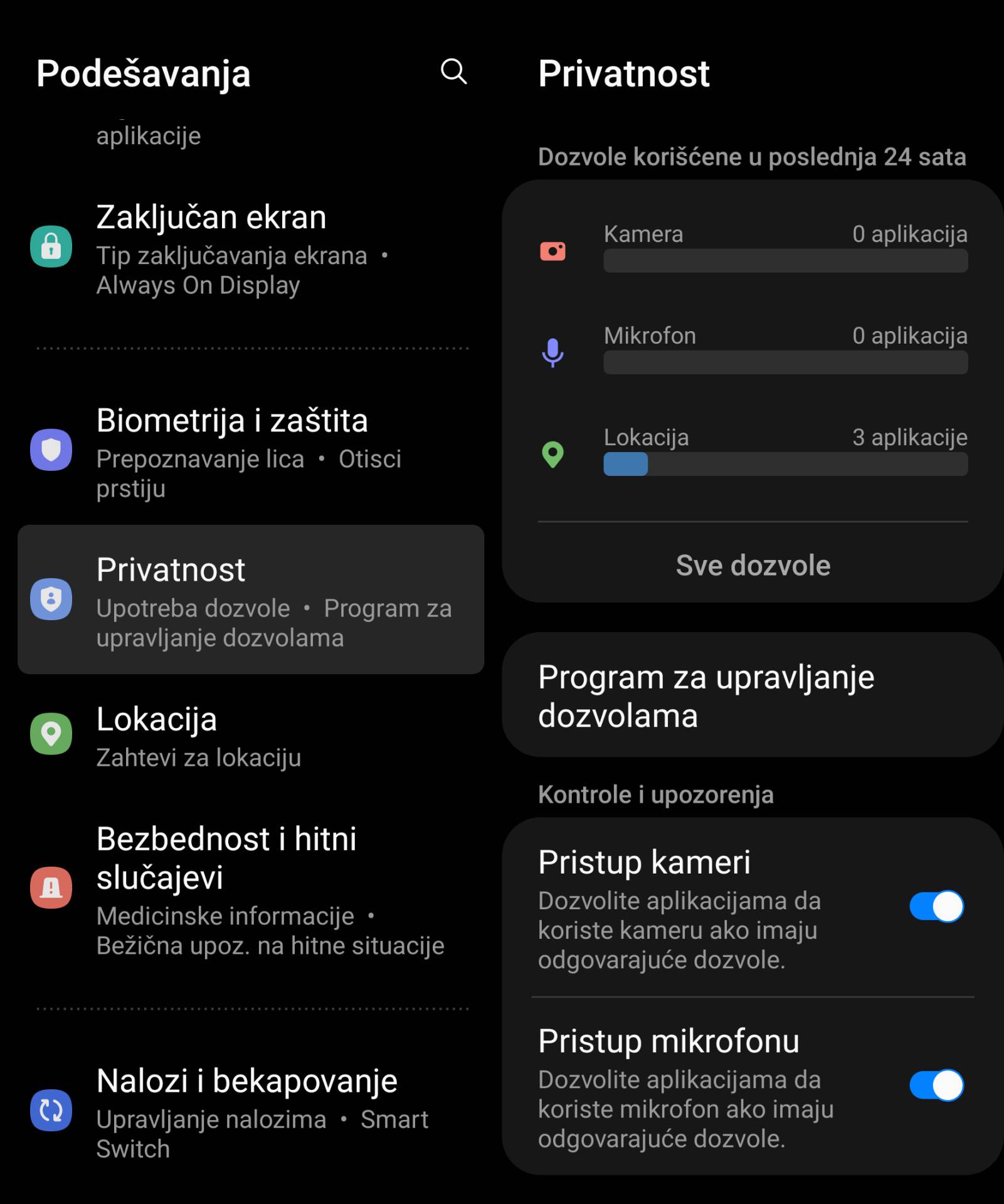Click the Lokacija green pin icon

(50, 734)
